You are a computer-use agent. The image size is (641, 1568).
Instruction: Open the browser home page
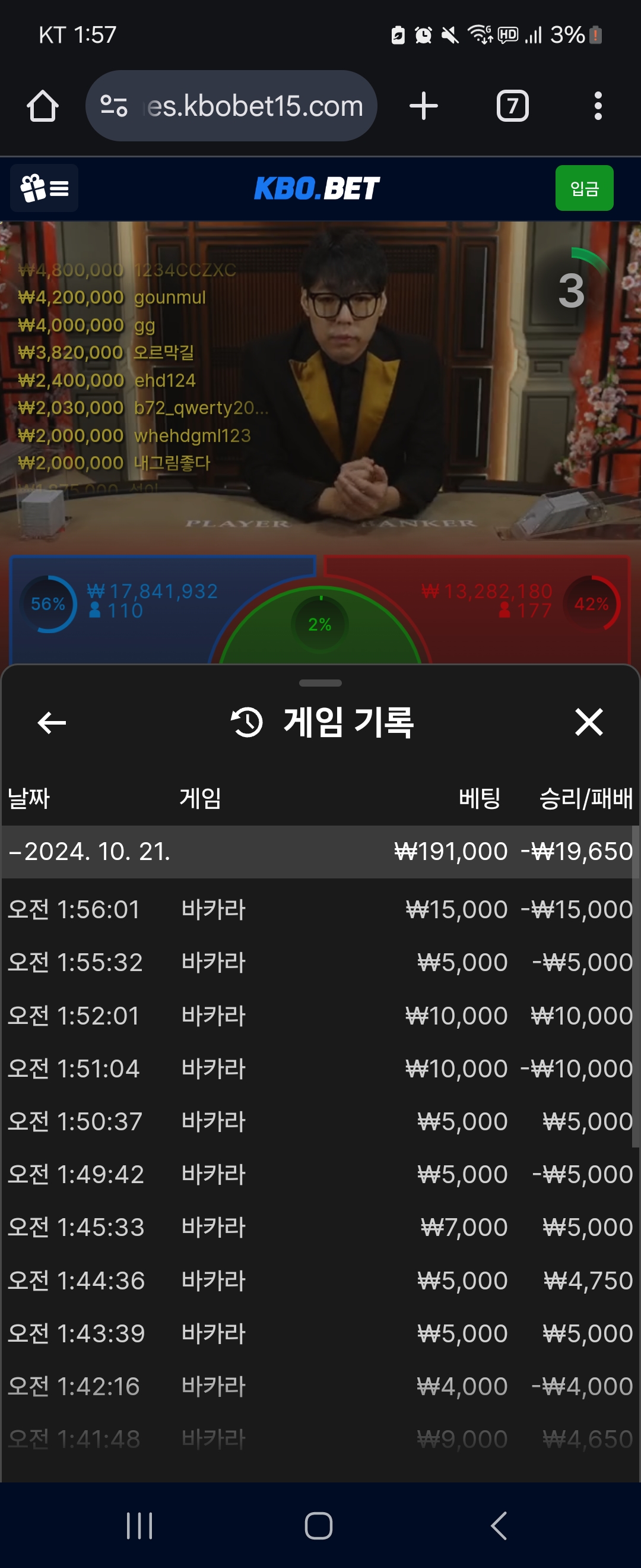(43, 106)
